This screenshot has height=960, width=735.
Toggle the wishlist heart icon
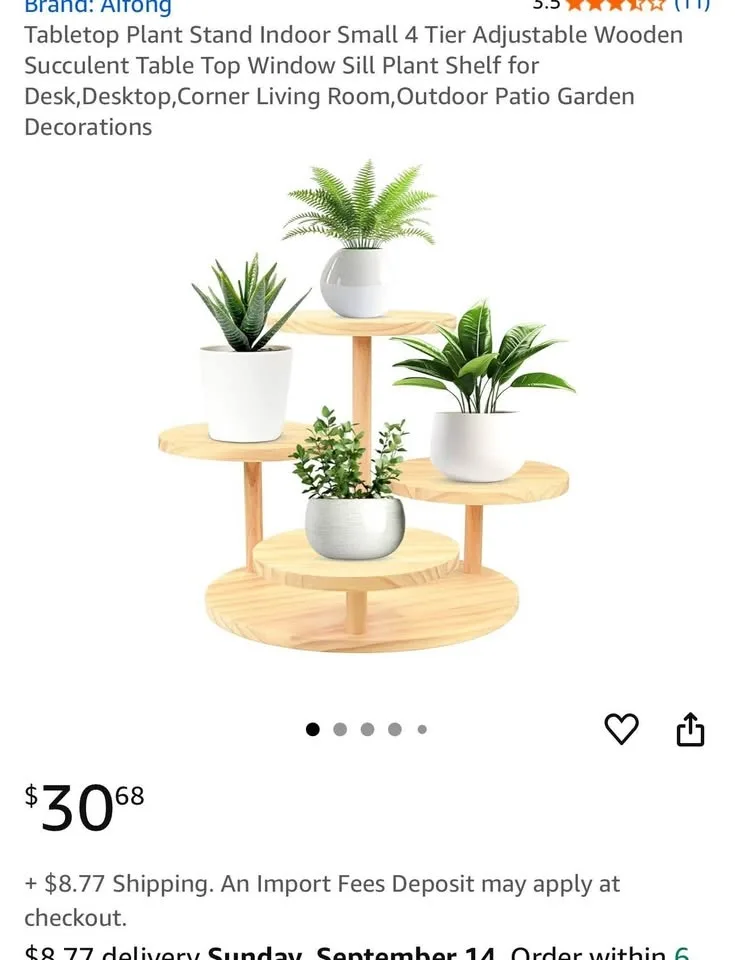tap(622, 729)
